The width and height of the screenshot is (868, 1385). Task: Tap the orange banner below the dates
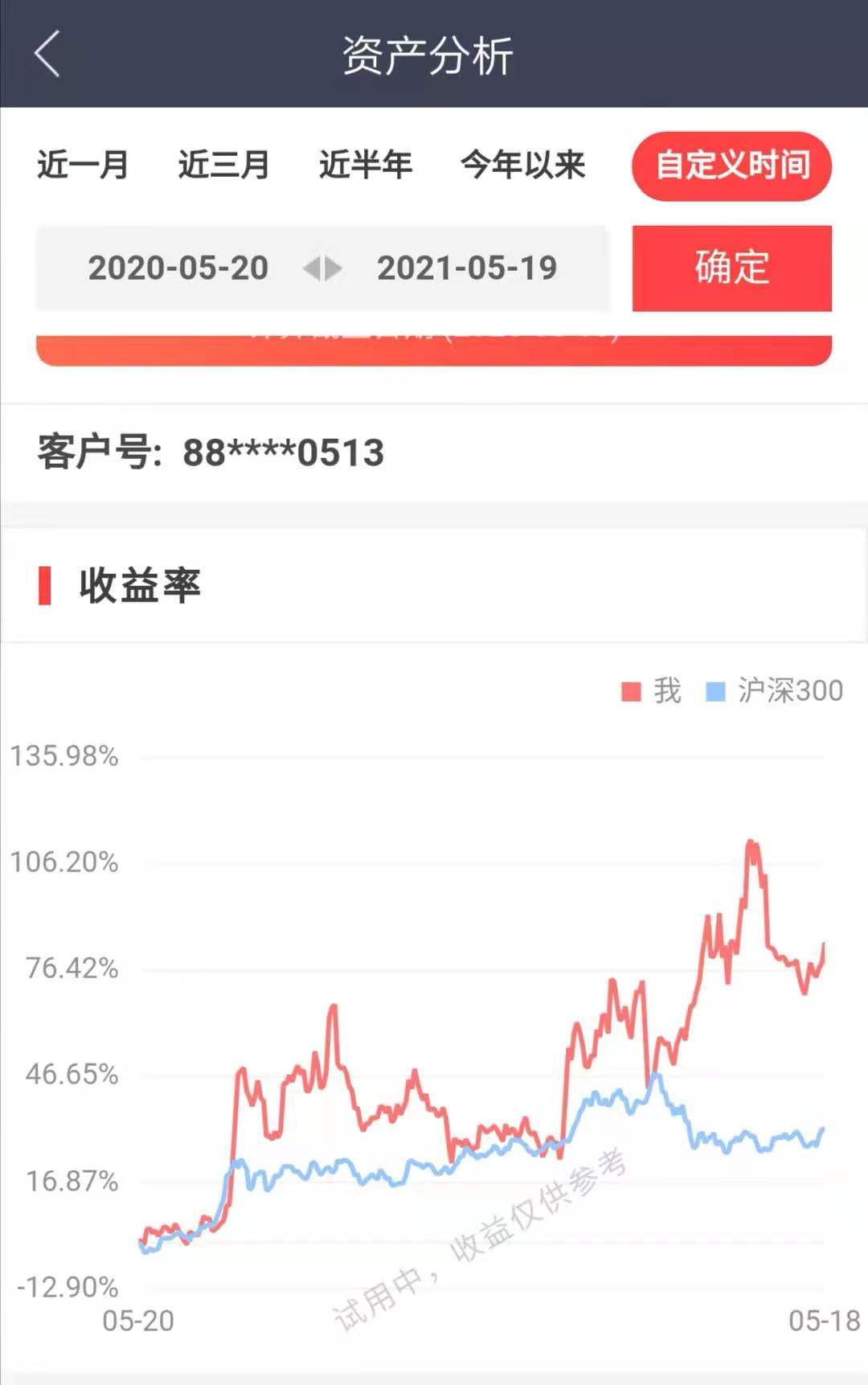click(434, 350)
